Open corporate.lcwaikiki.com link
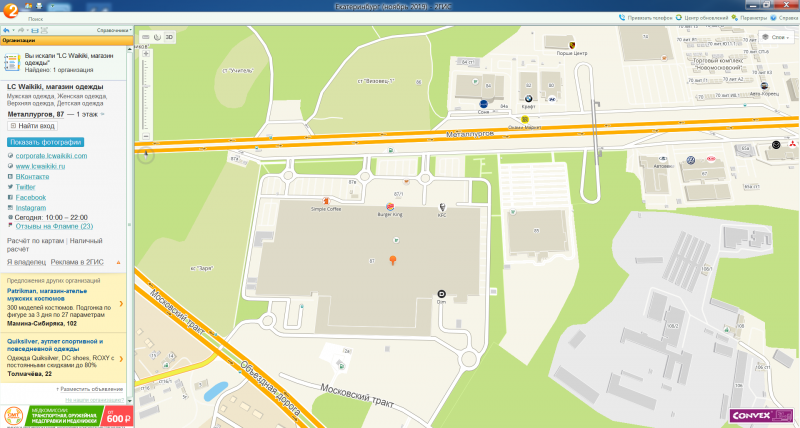 [x=51, y=156]
